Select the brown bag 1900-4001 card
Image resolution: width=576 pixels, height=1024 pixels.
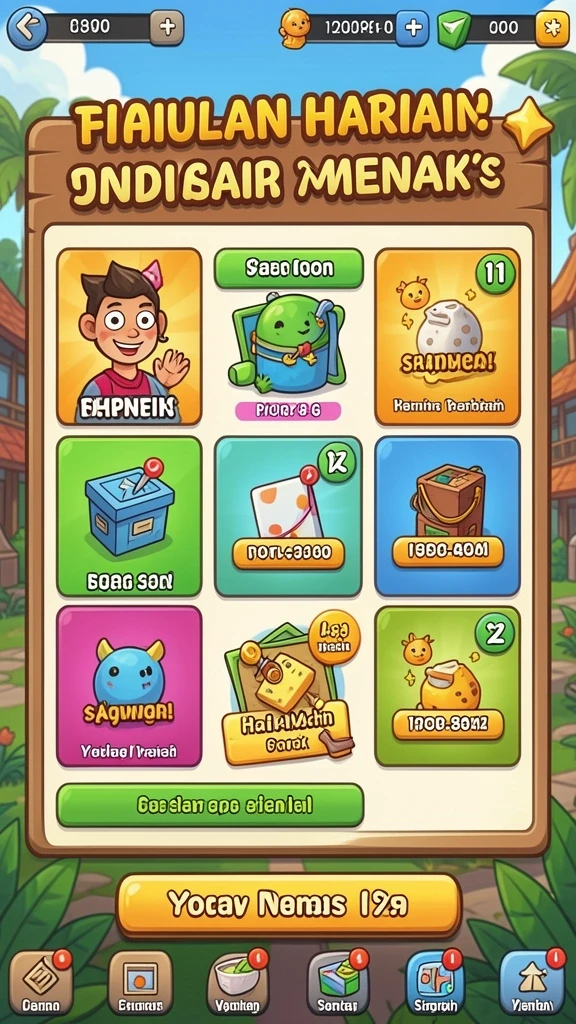click(x=447, y=517)
